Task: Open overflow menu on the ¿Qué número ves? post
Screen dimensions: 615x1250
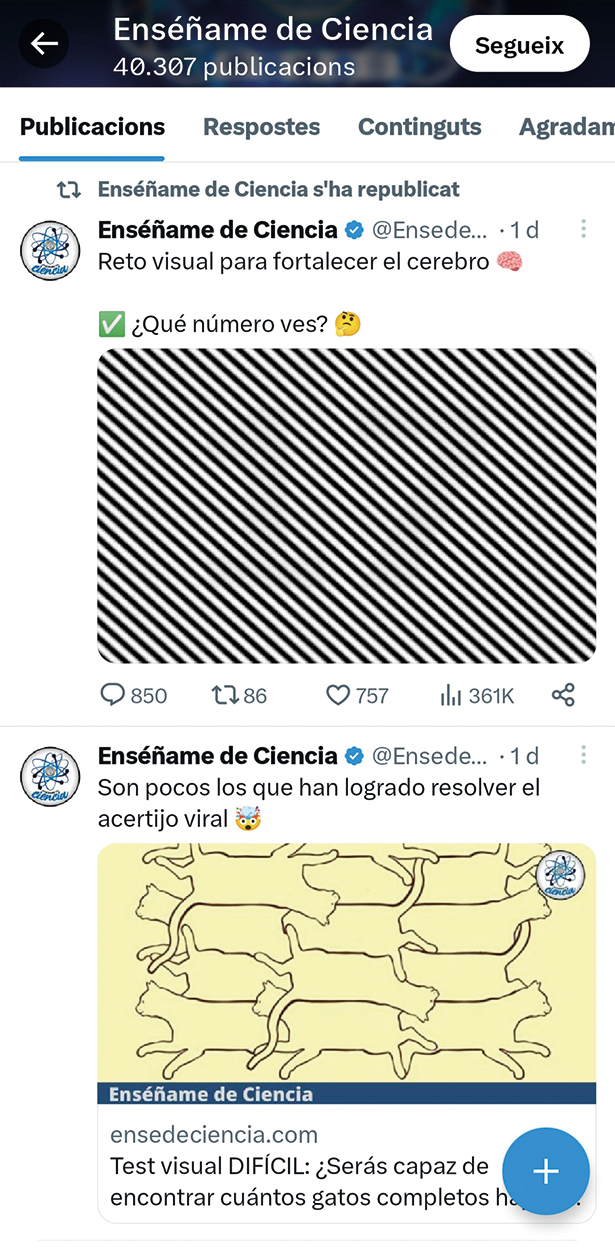Action: coord(583,230)
